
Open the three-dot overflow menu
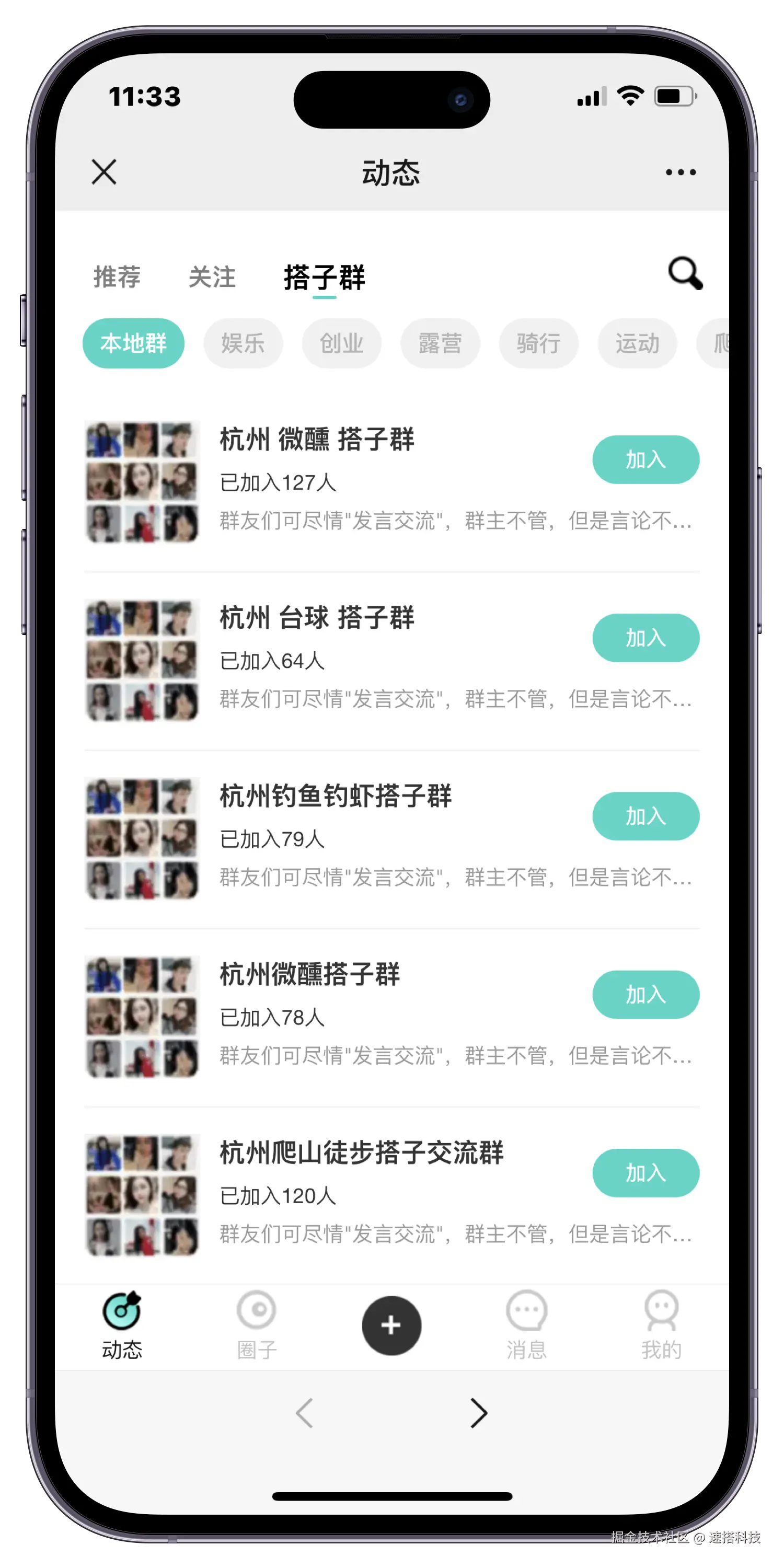pyautogui.click(x=681, y=172)
